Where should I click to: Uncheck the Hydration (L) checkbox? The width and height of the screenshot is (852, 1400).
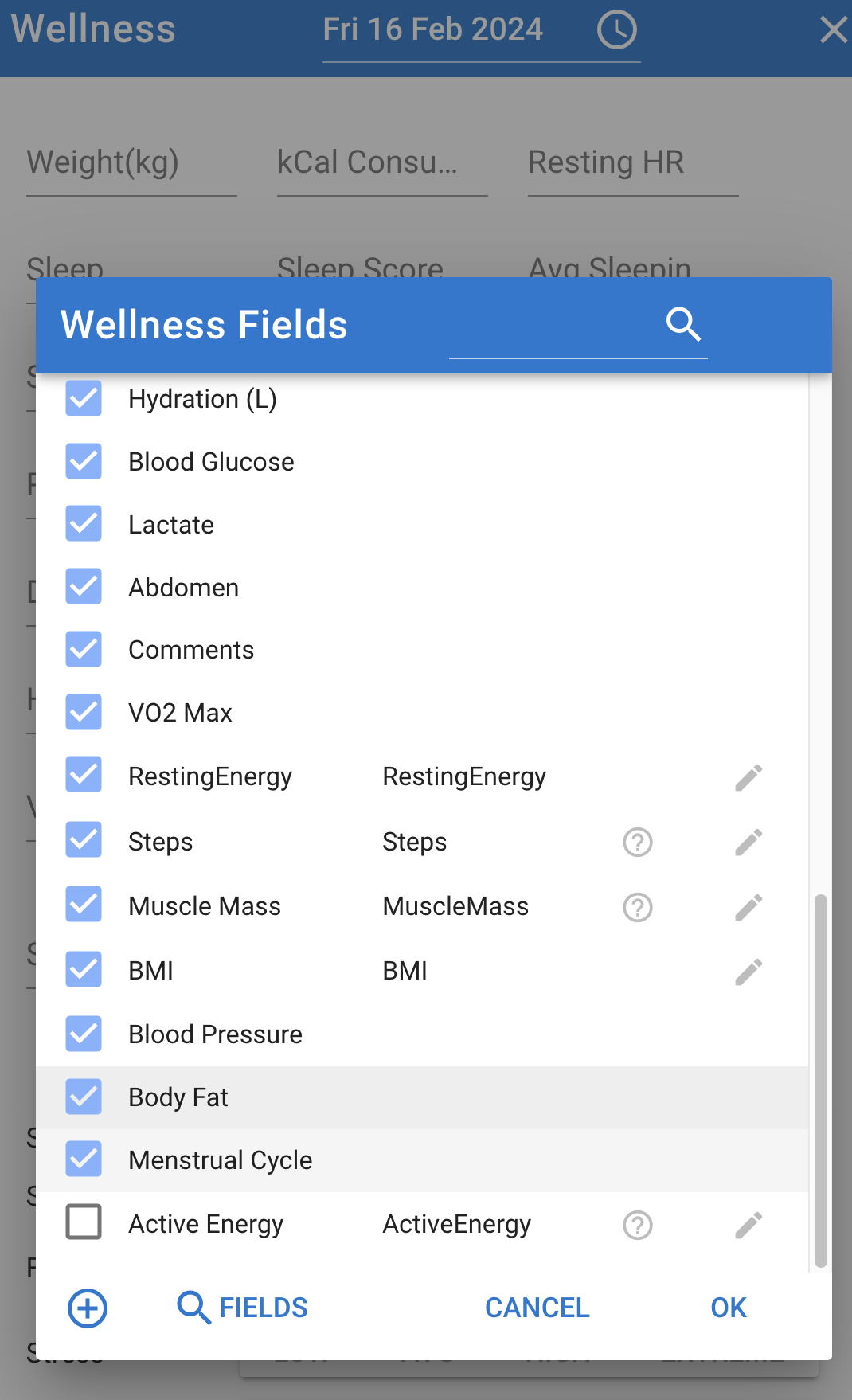(84, 398)
